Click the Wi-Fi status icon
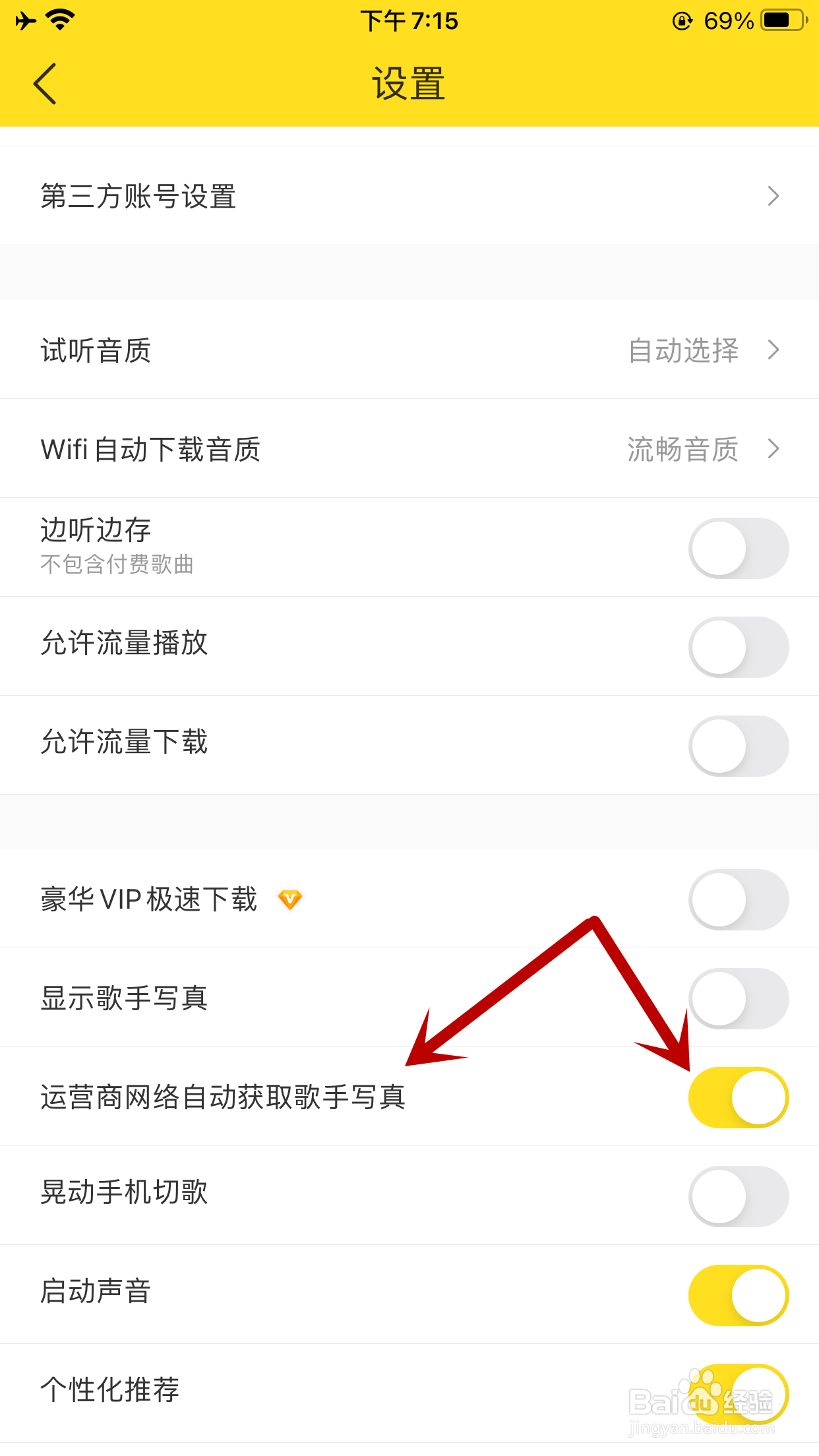 pyautogui.click(x=59, y=20)
